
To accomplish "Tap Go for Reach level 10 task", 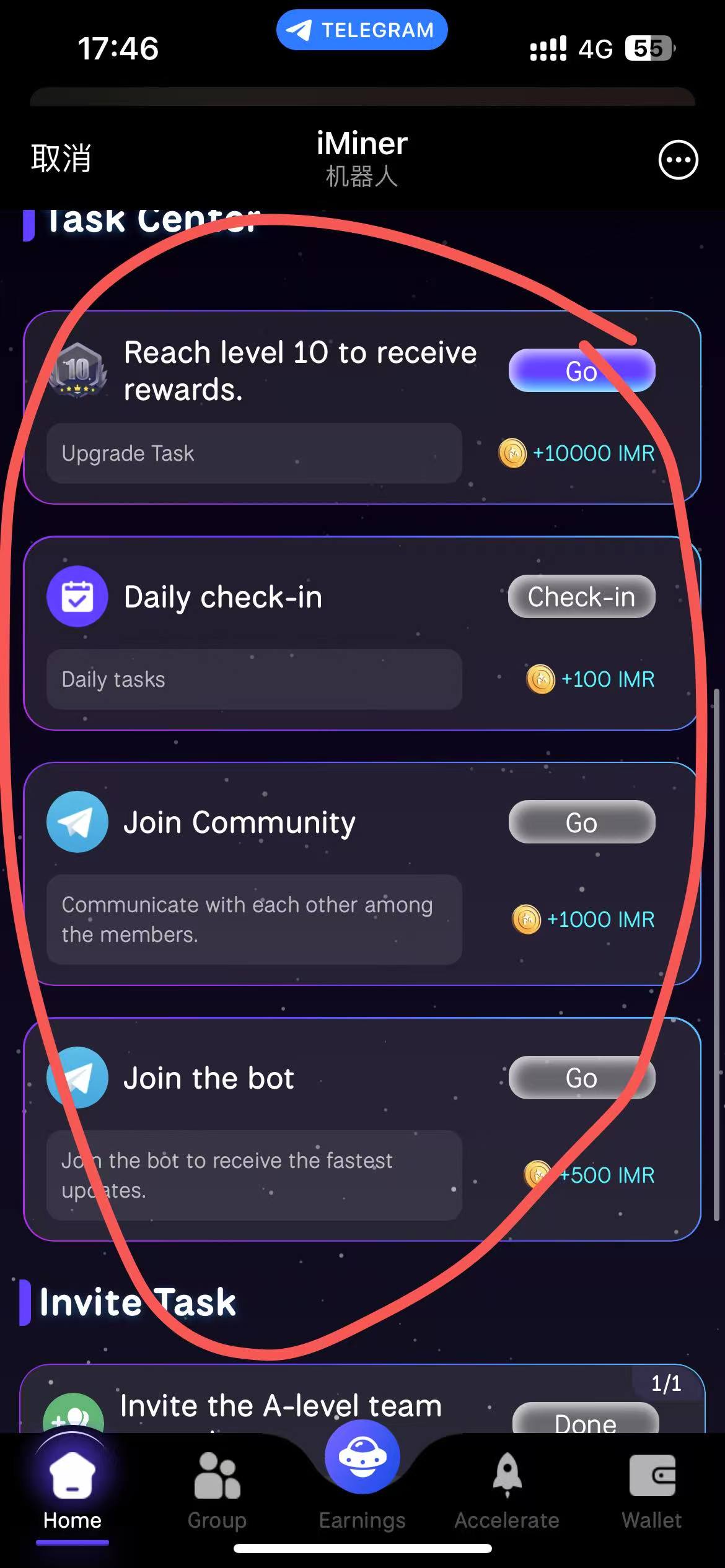I will pyautogui.click(x=581, y=371).
